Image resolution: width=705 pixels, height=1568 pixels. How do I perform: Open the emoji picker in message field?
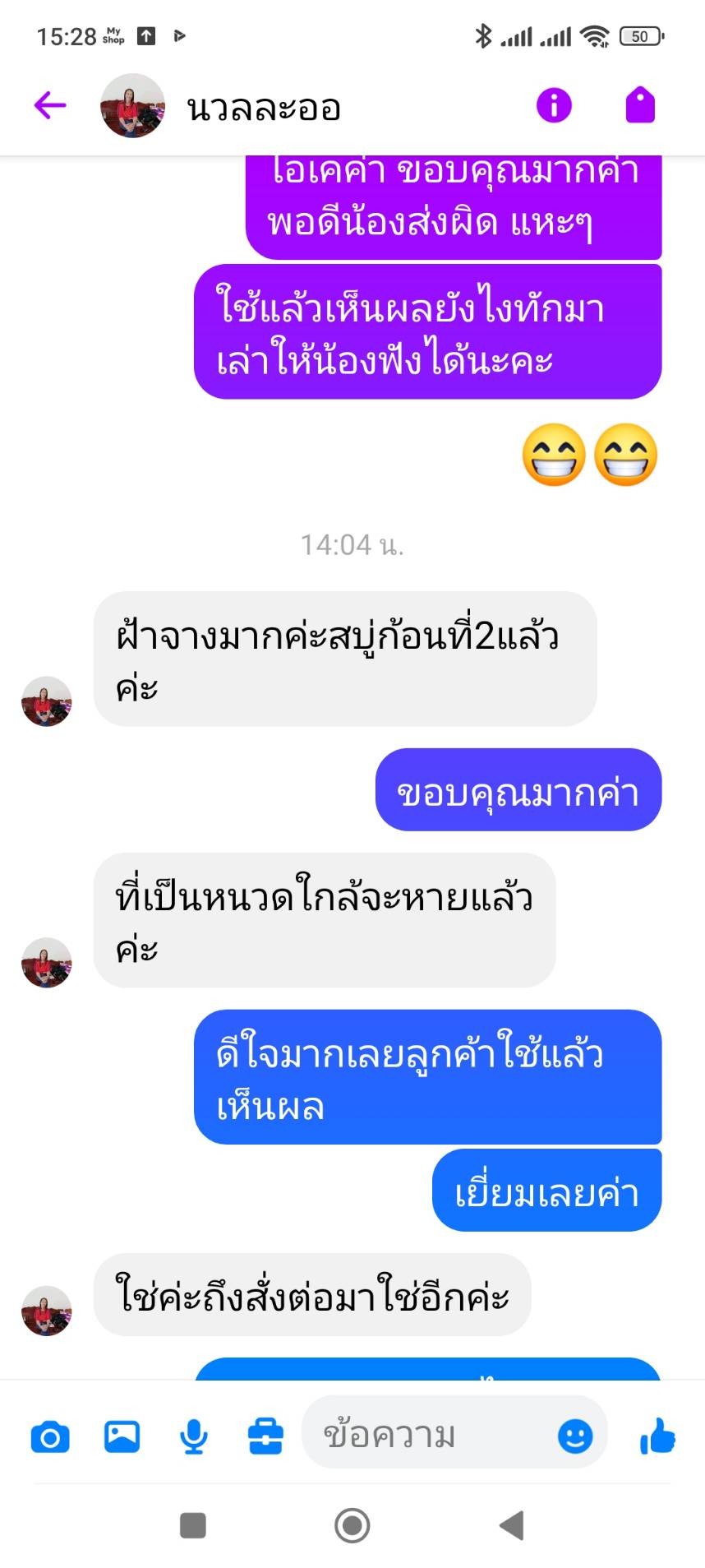[575, 1436]
